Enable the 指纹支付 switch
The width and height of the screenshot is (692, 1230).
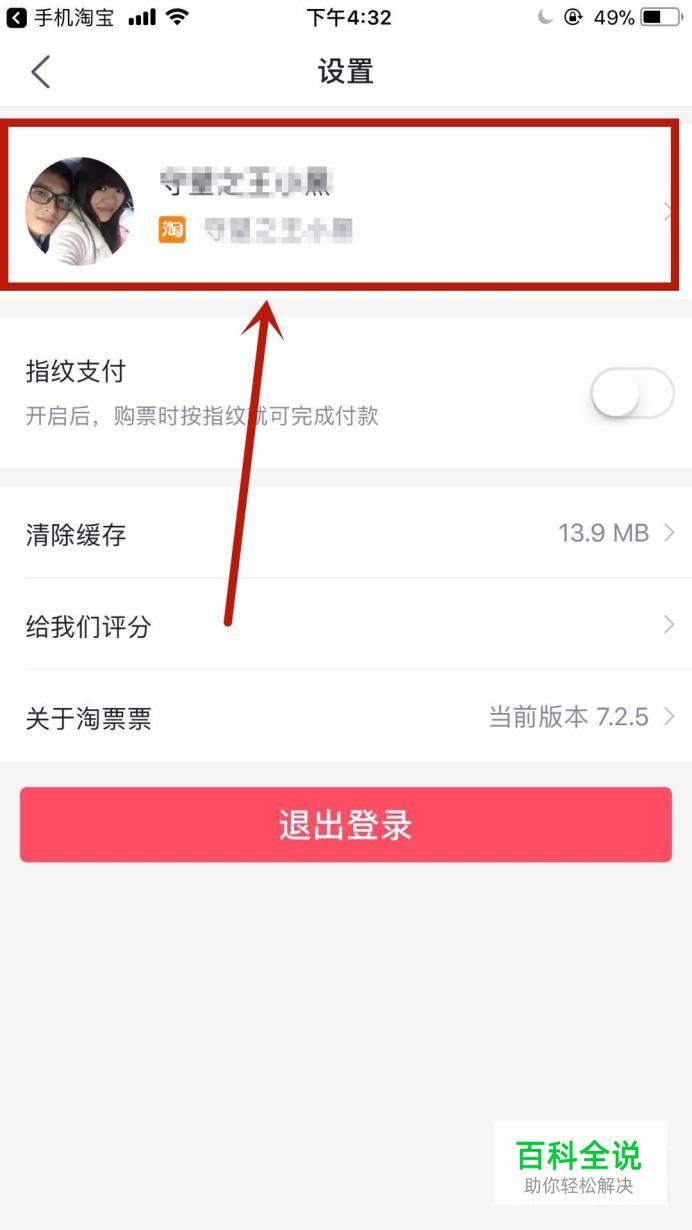pyautogui.click(x=632, y=393)
